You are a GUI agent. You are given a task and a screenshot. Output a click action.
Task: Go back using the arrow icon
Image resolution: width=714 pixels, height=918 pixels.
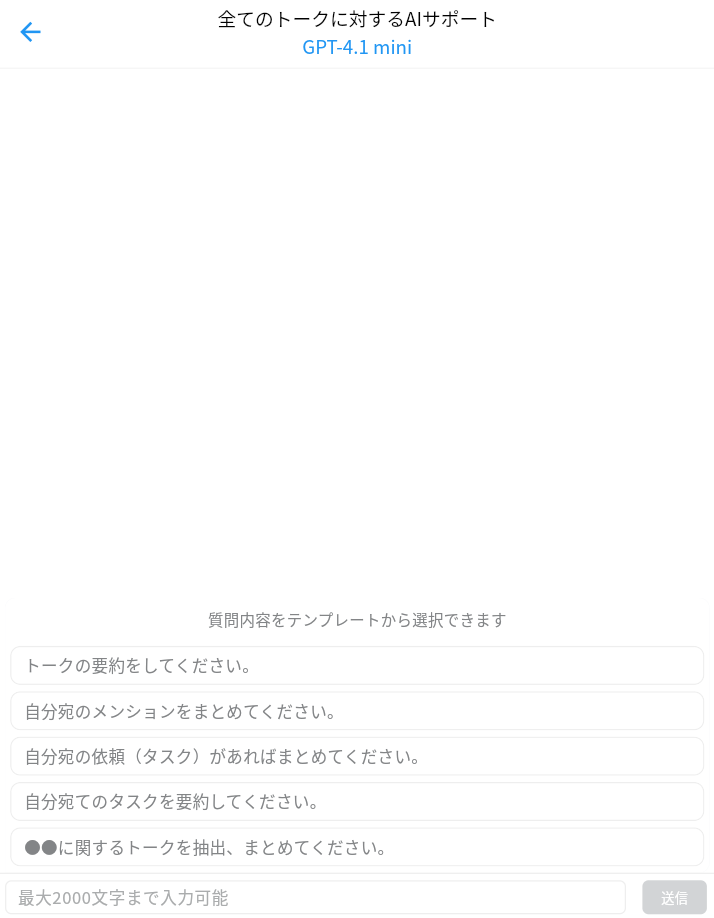tap(30, 32)
